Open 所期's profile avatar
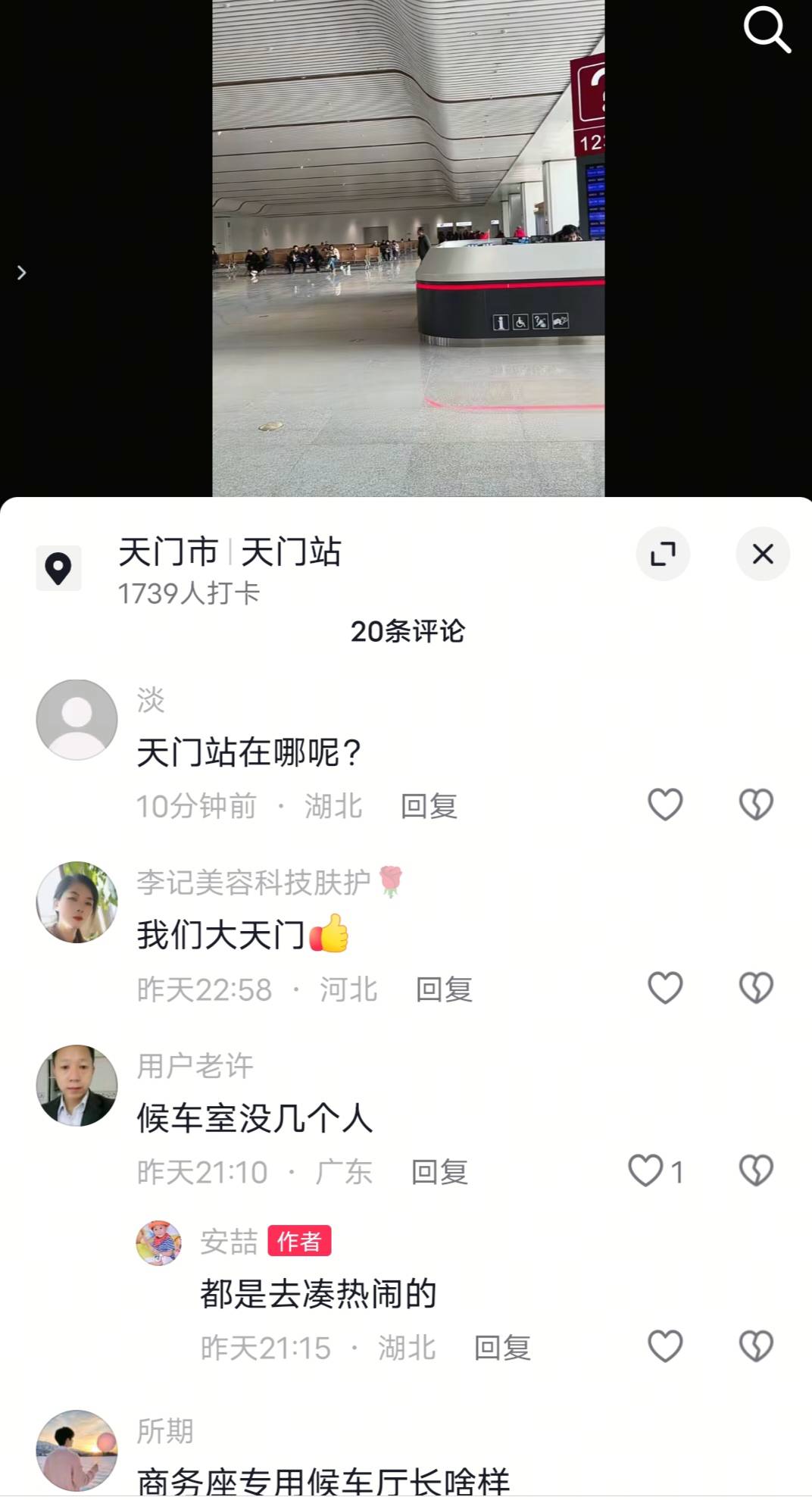Image resolution: width=812 pixels, height=1500 pixels. point(77,1449)
